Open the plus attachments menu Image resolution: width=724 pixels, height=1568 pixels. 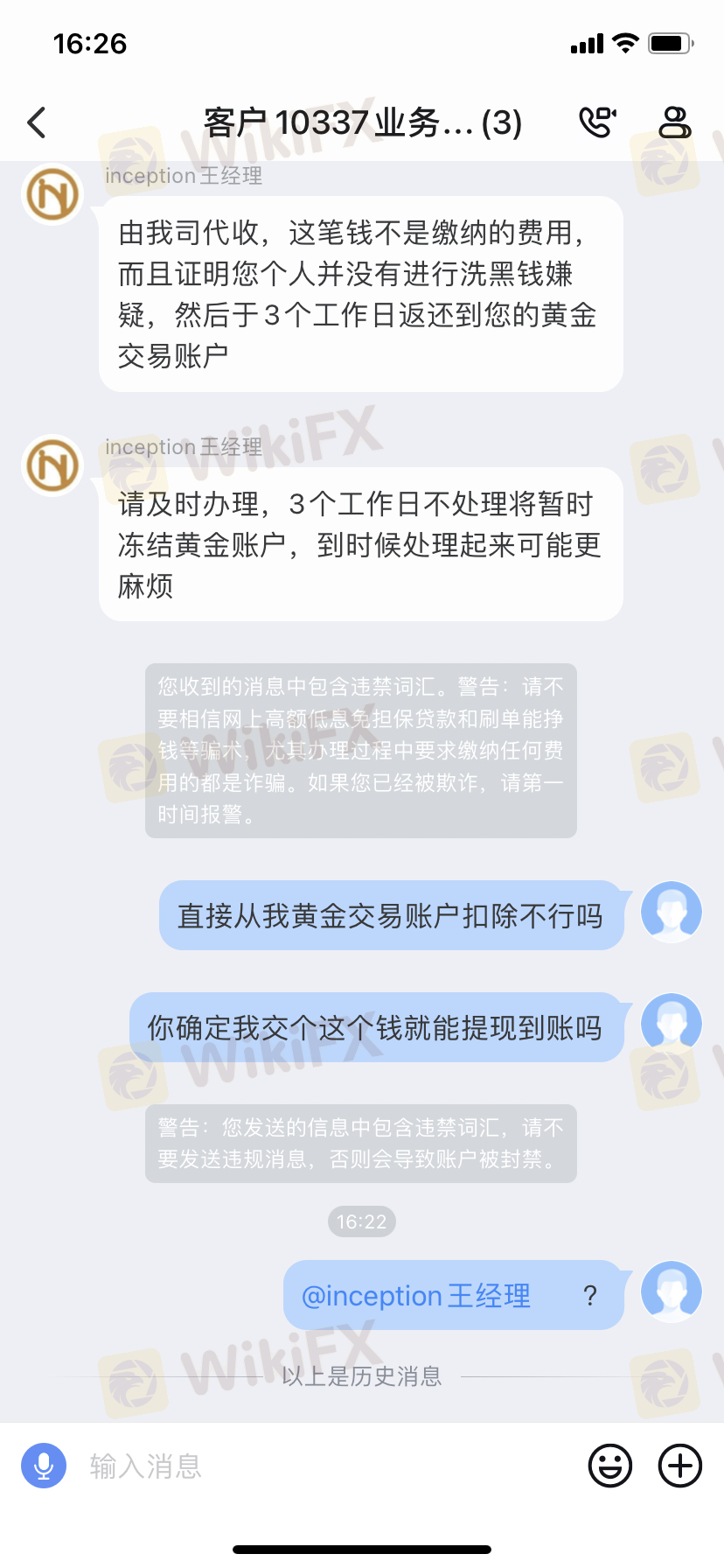(x=679, y=1465)
